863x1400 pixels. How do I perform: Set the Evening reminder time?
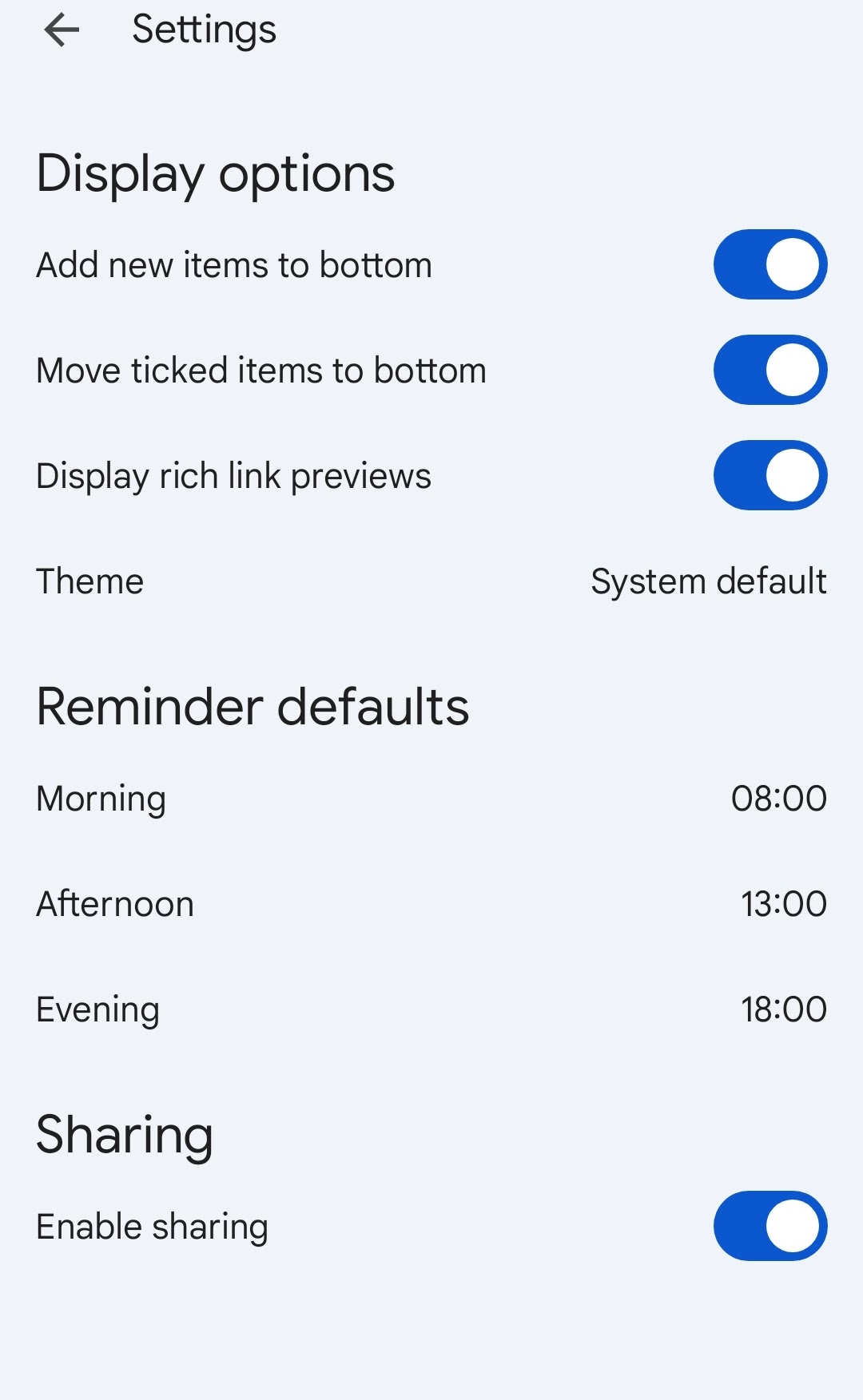pos(431,1009)
